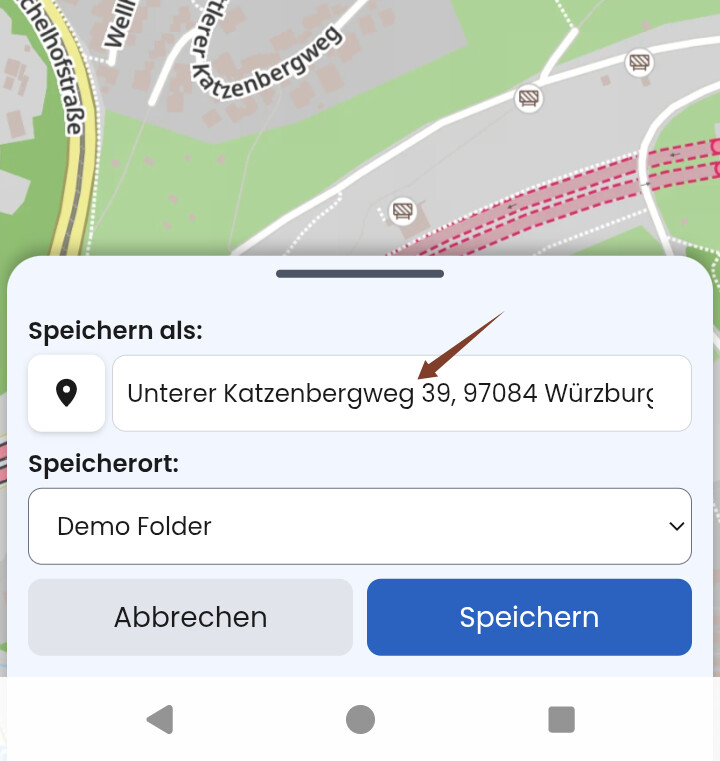Go to the home screen
Viewport: 720px width, 761px height.
[360, 719]
